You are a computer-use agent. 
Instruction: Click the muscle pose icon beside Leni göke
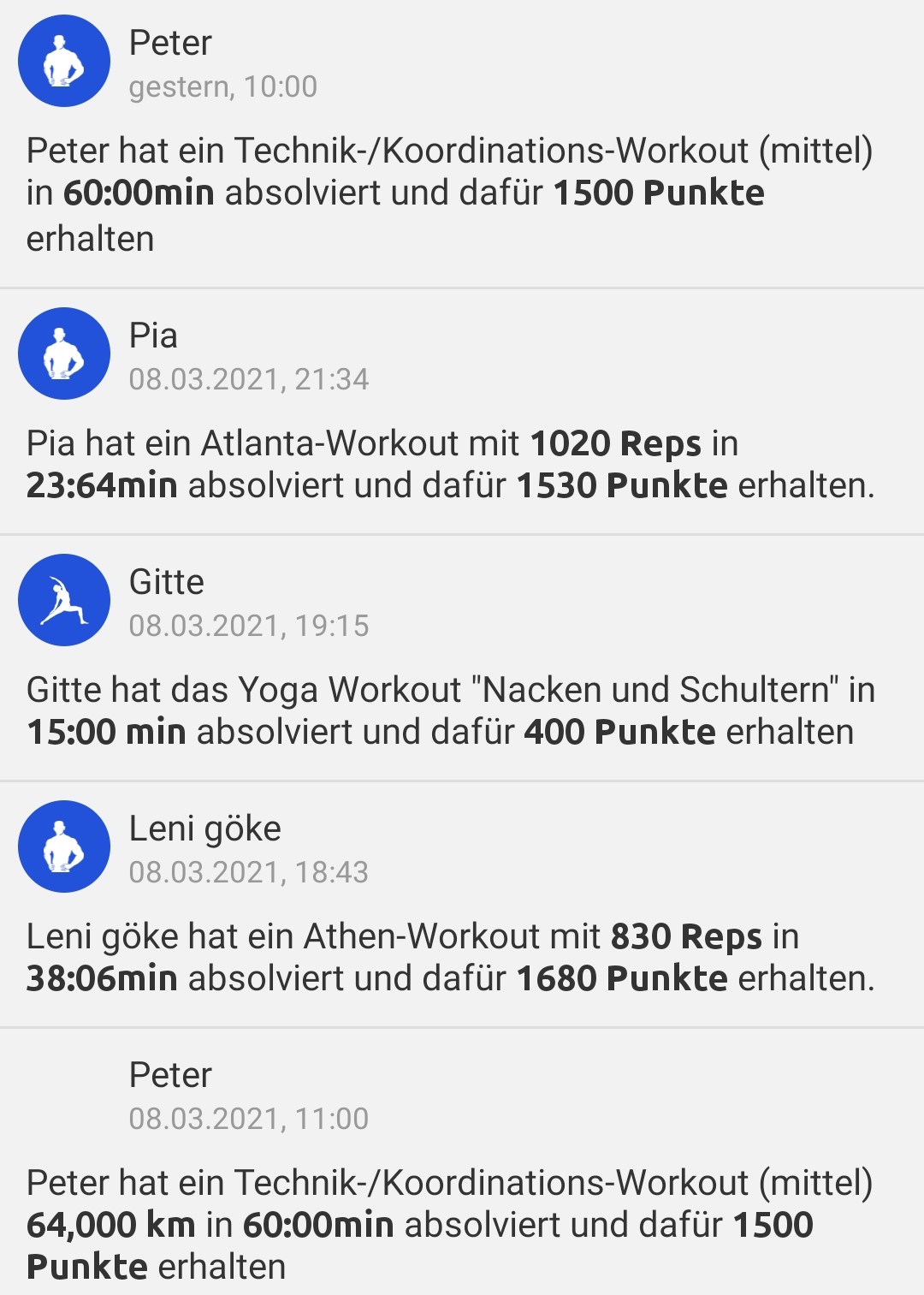pyautogui.click(x=63, y=847)
